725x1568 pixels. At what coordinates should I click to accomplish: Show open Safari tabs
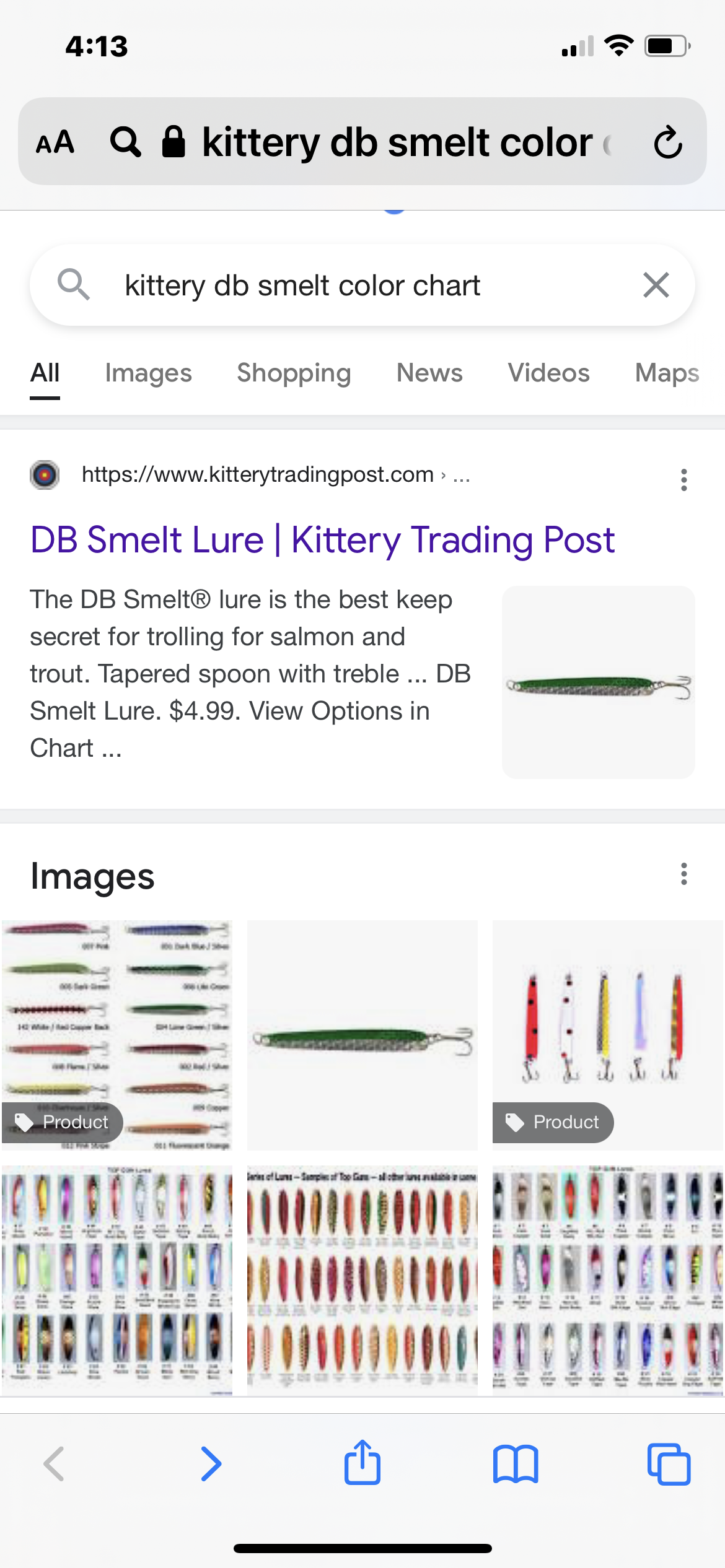pos(669,1464)
